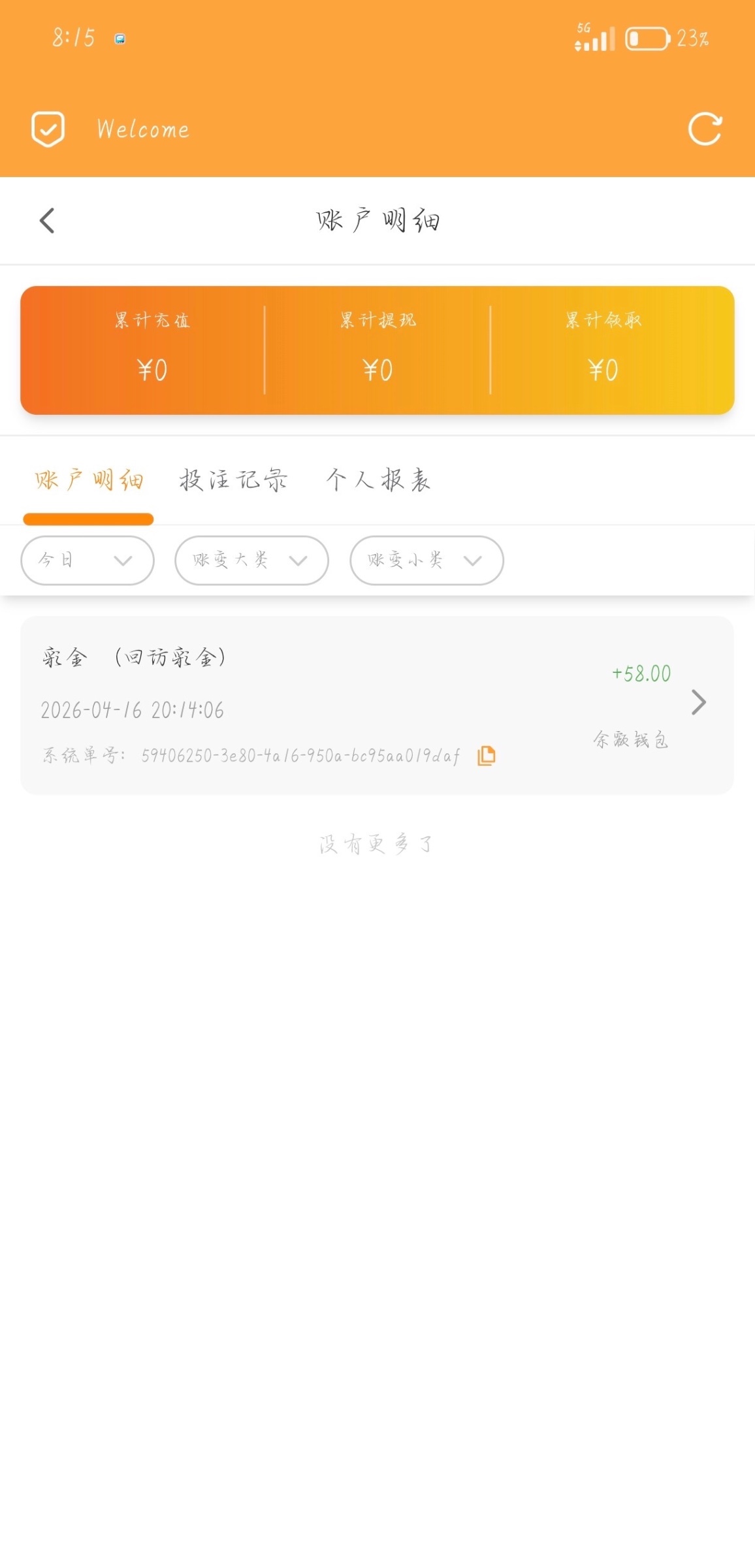Expand the 账变小类 filter dropdown
The height and width of the screenshot is (1568, 755).
(x=426, y=561)
